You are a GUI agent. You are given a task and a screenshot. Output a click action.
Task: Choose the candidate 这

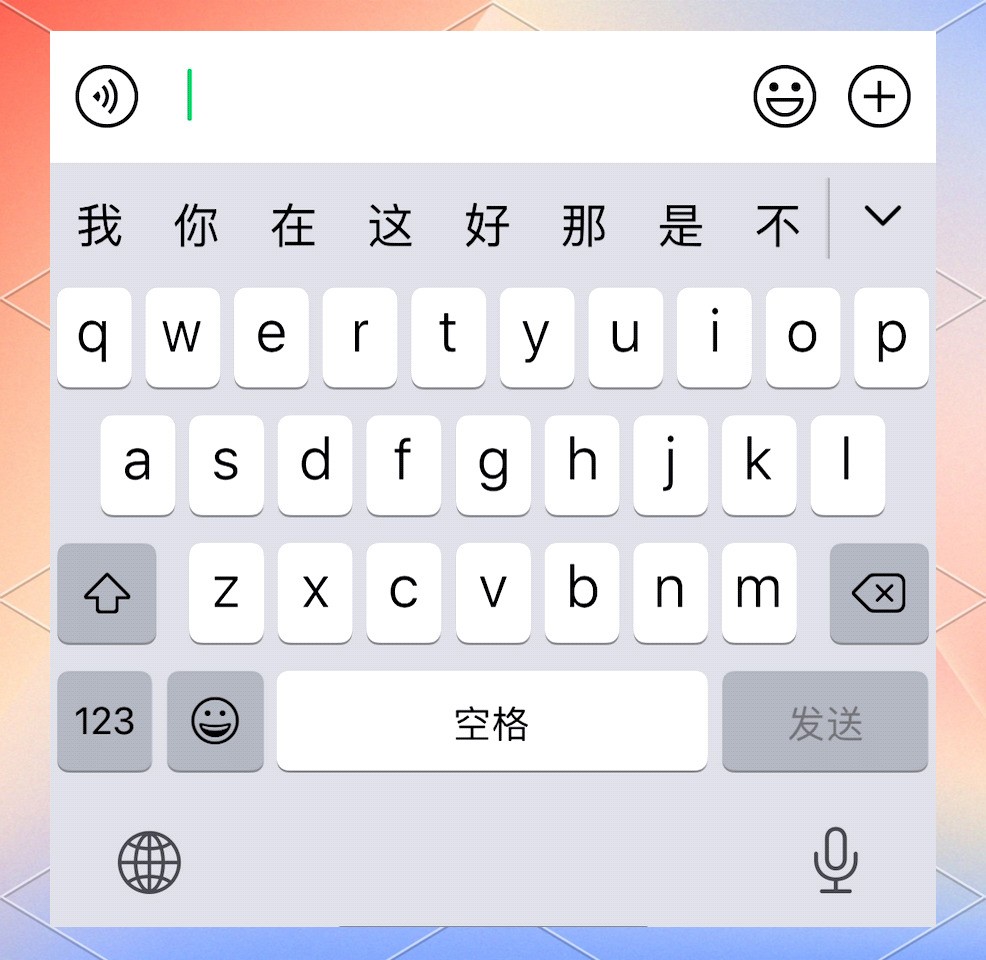390,224
